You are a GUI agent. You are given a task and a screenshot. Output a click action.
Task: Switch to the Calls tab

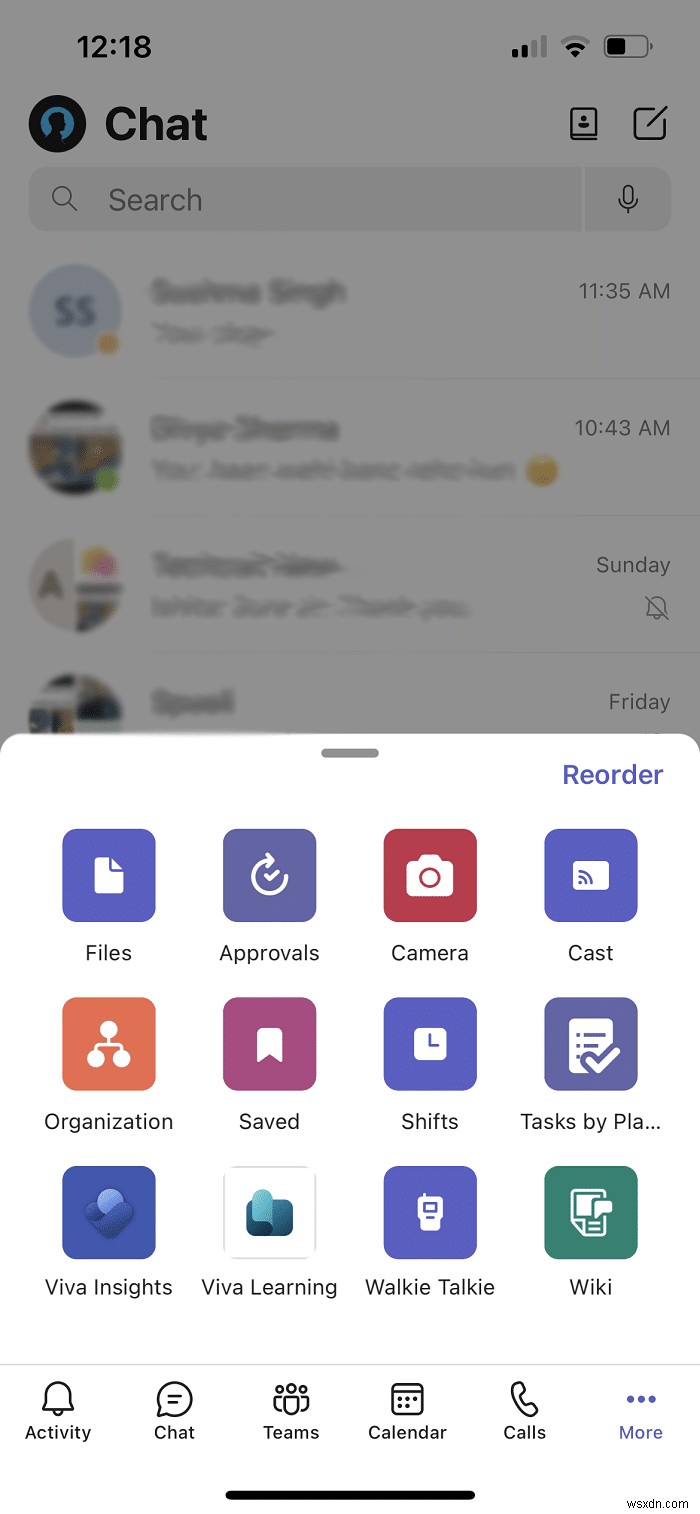point(524,1410)
